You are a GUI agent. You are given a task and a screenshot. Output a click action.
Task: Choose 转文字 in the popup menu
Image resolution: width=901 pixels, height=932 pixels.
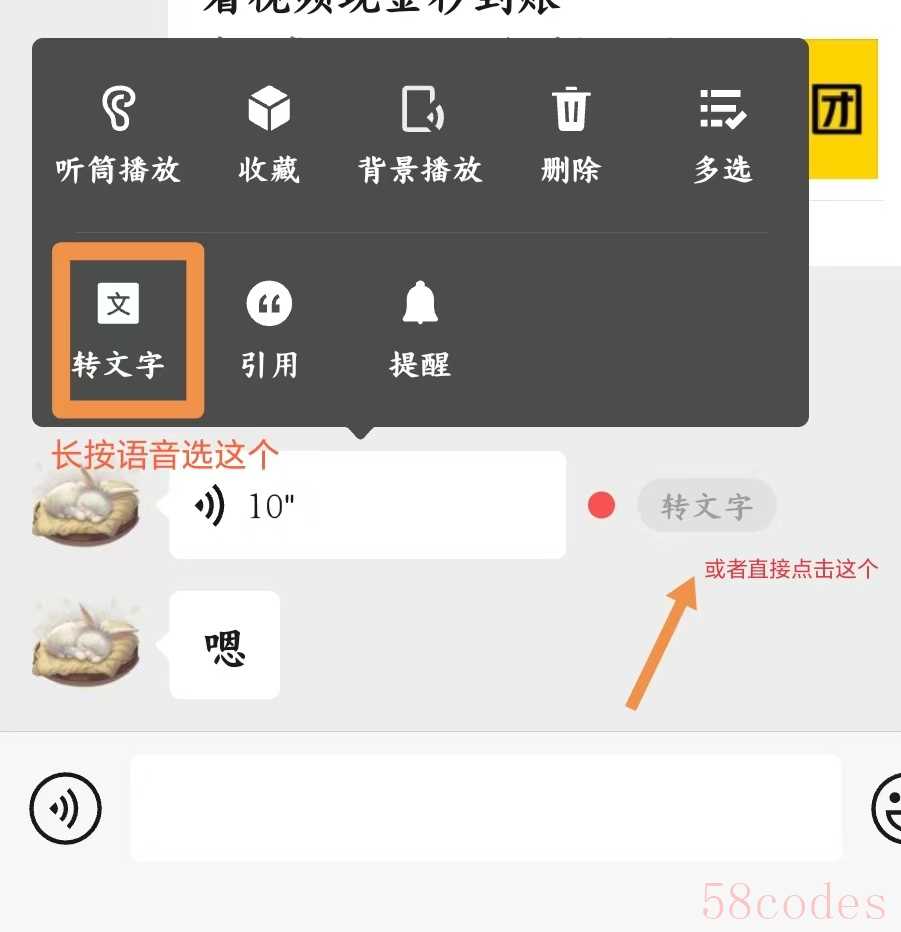click(118, 330)
